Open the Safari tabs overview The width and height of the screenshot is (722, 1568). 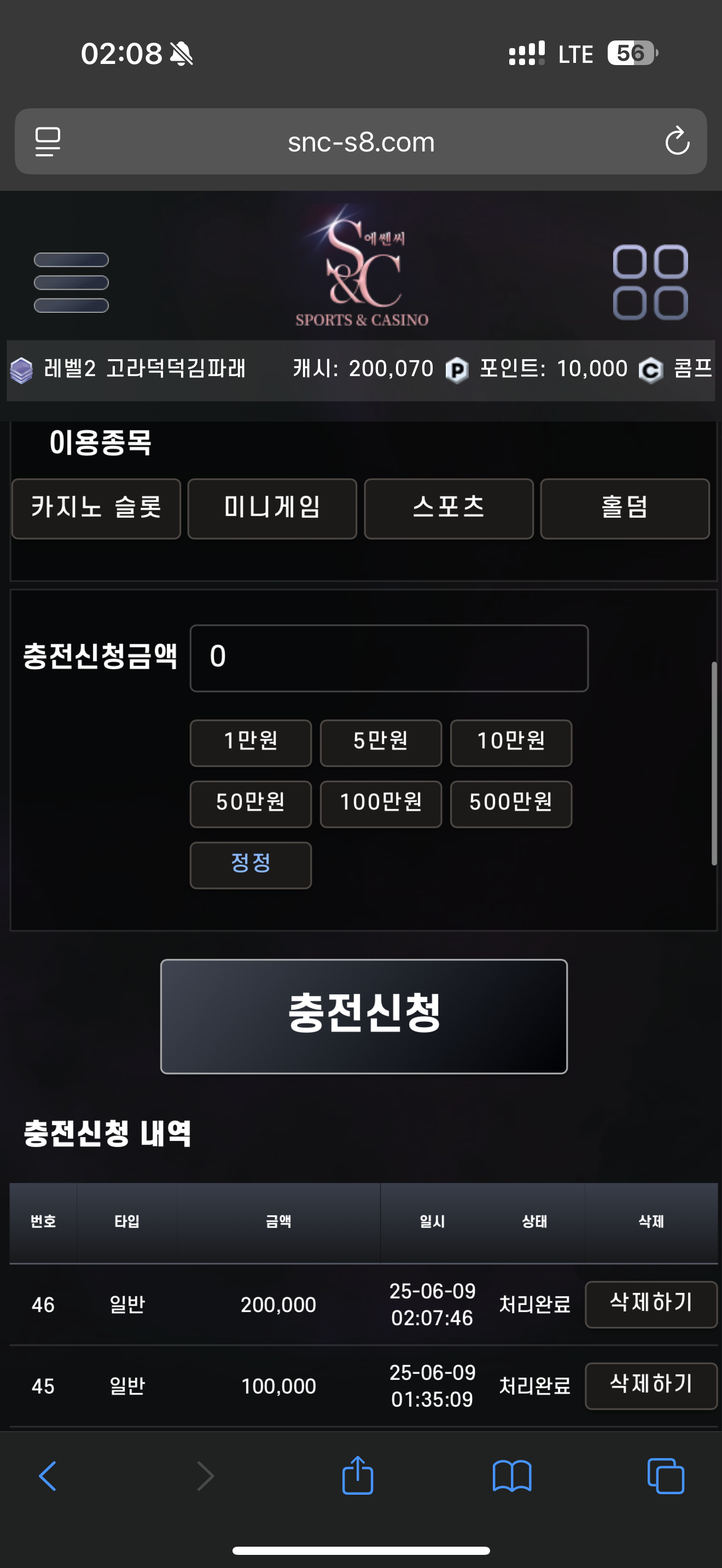(x=665, y=1476)
